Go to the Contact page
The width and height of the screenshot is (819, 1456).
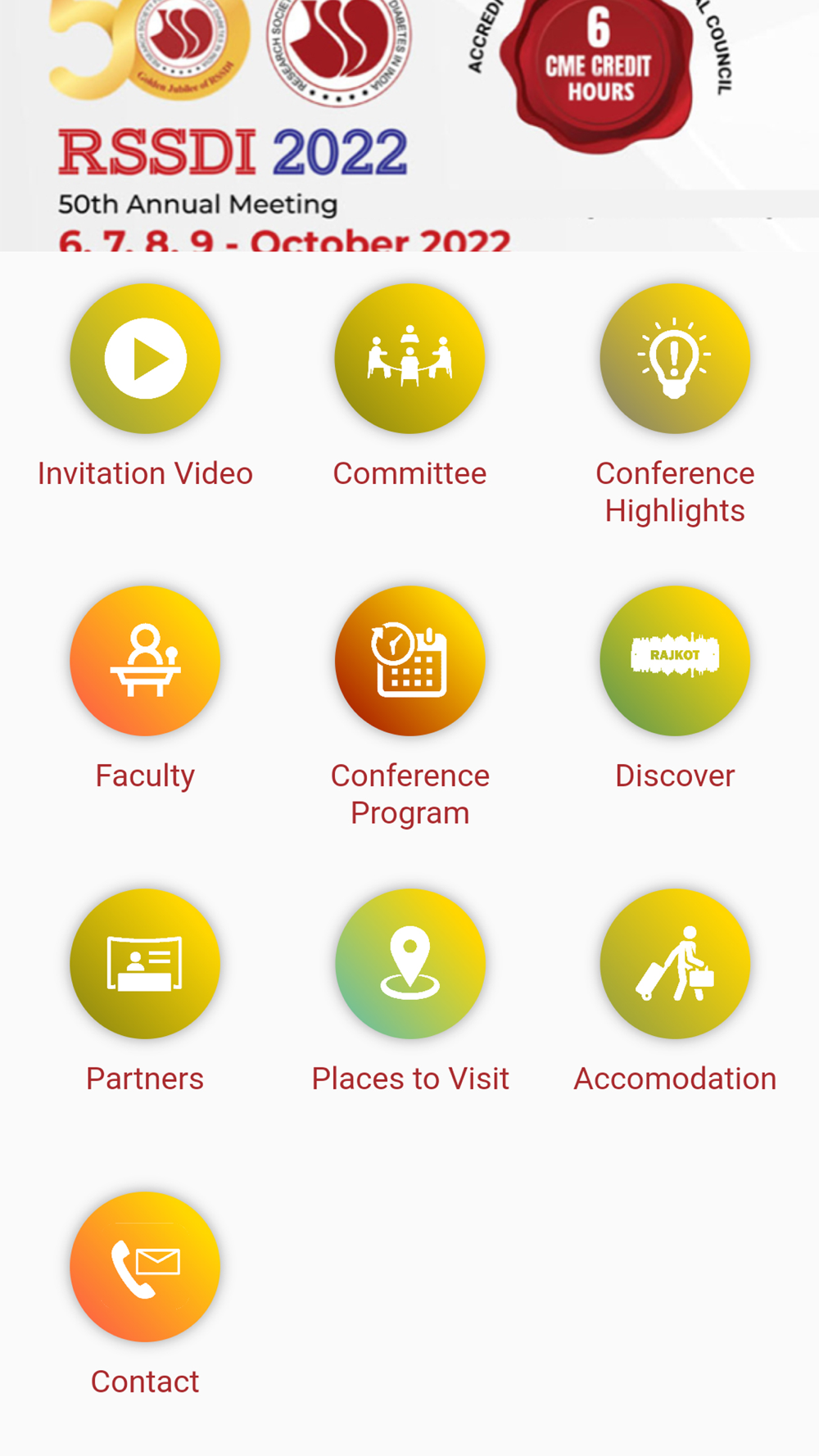click(x=145, y=1267)
